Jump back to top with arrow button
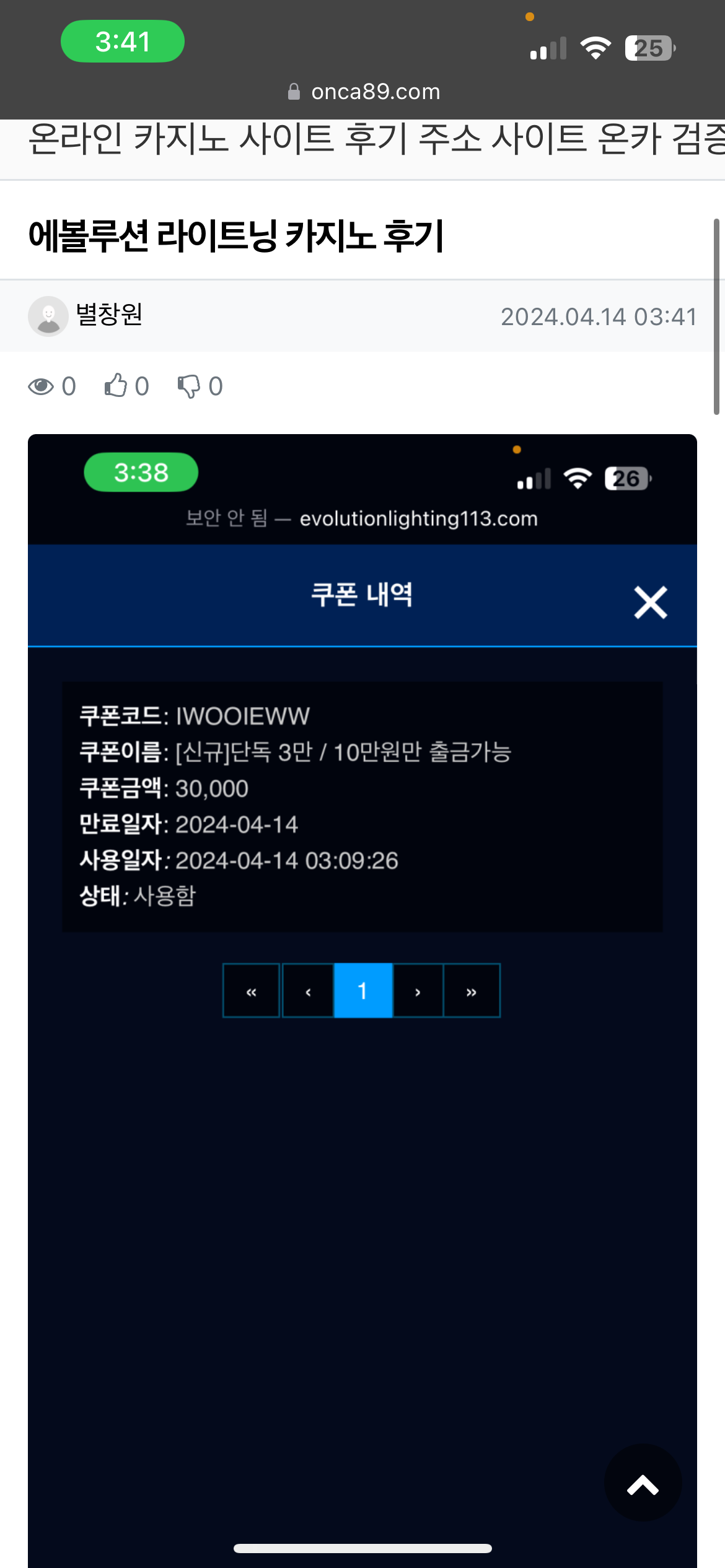Screen dimensions: 725x1568 pos(643,1483)
